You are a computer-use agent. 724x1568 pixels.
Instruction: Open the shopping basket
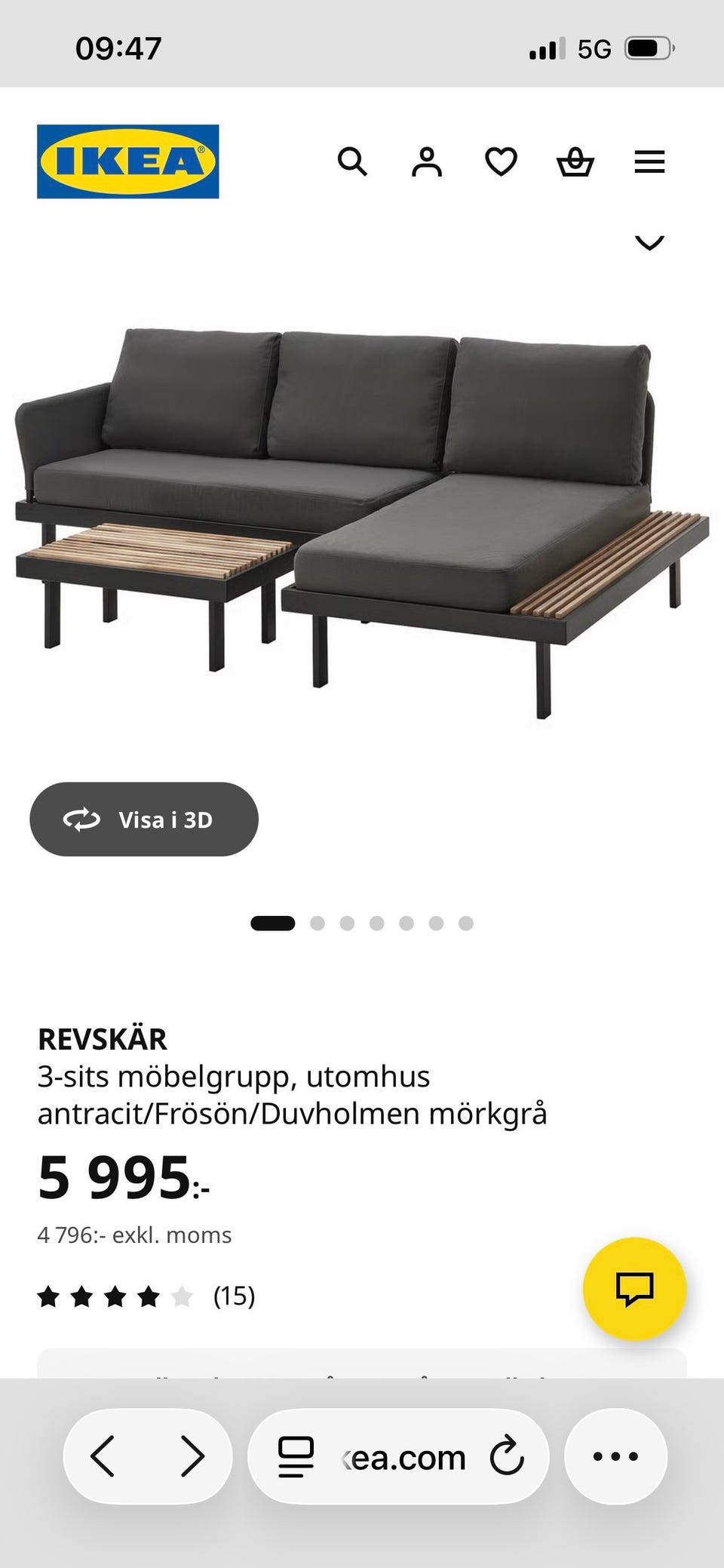coord(575,161)
